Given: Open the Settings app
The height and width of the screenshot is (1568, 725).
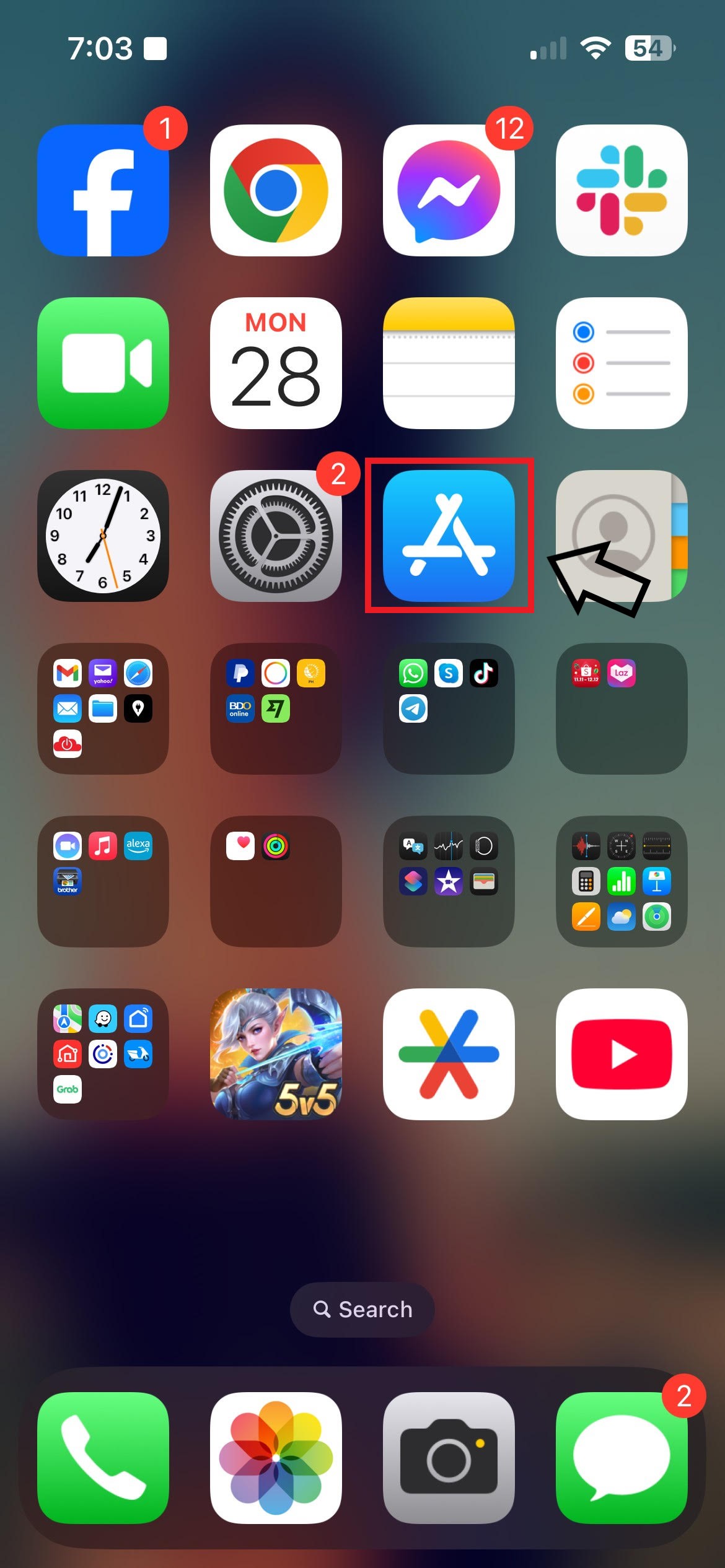Looking at the screenshot, I should [x=276, y=536].
